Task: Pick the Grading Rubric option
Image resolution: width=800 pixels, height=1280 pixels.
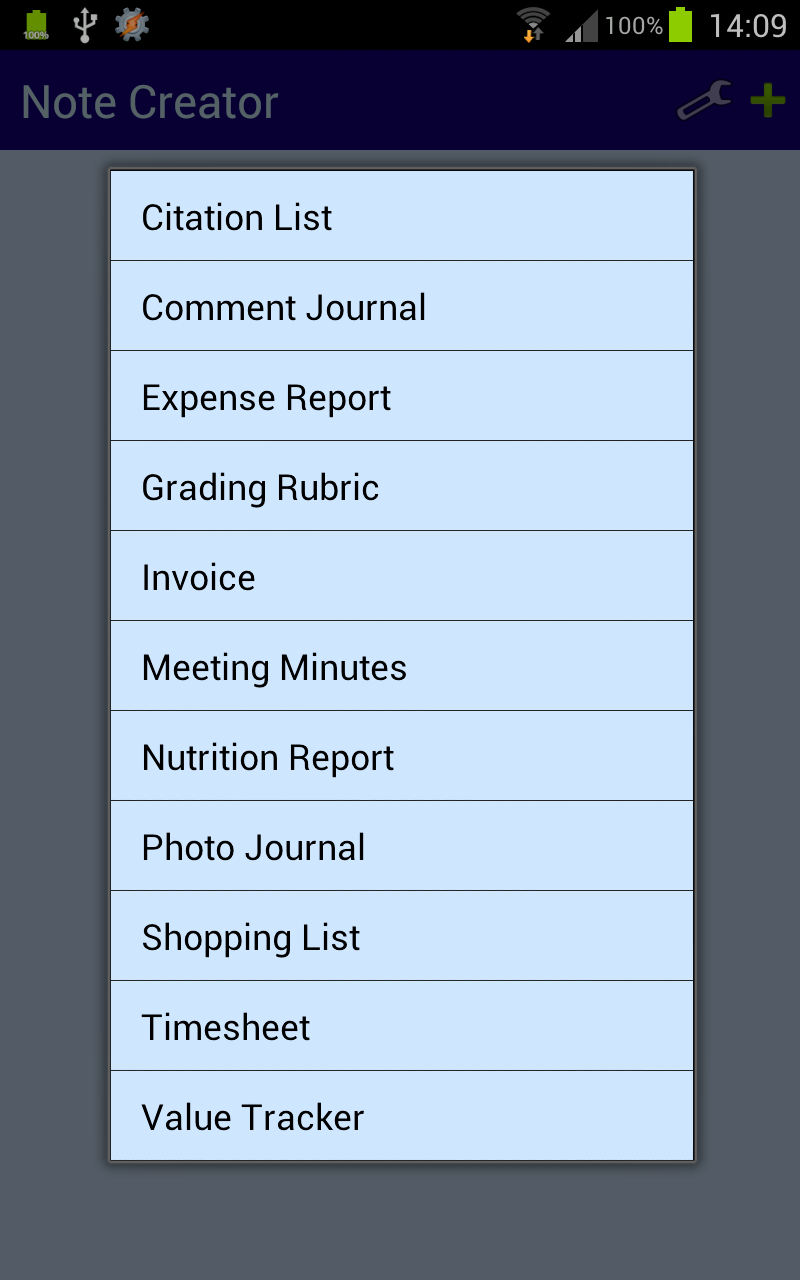Action: pyautogui.click(x=401, y=487)
